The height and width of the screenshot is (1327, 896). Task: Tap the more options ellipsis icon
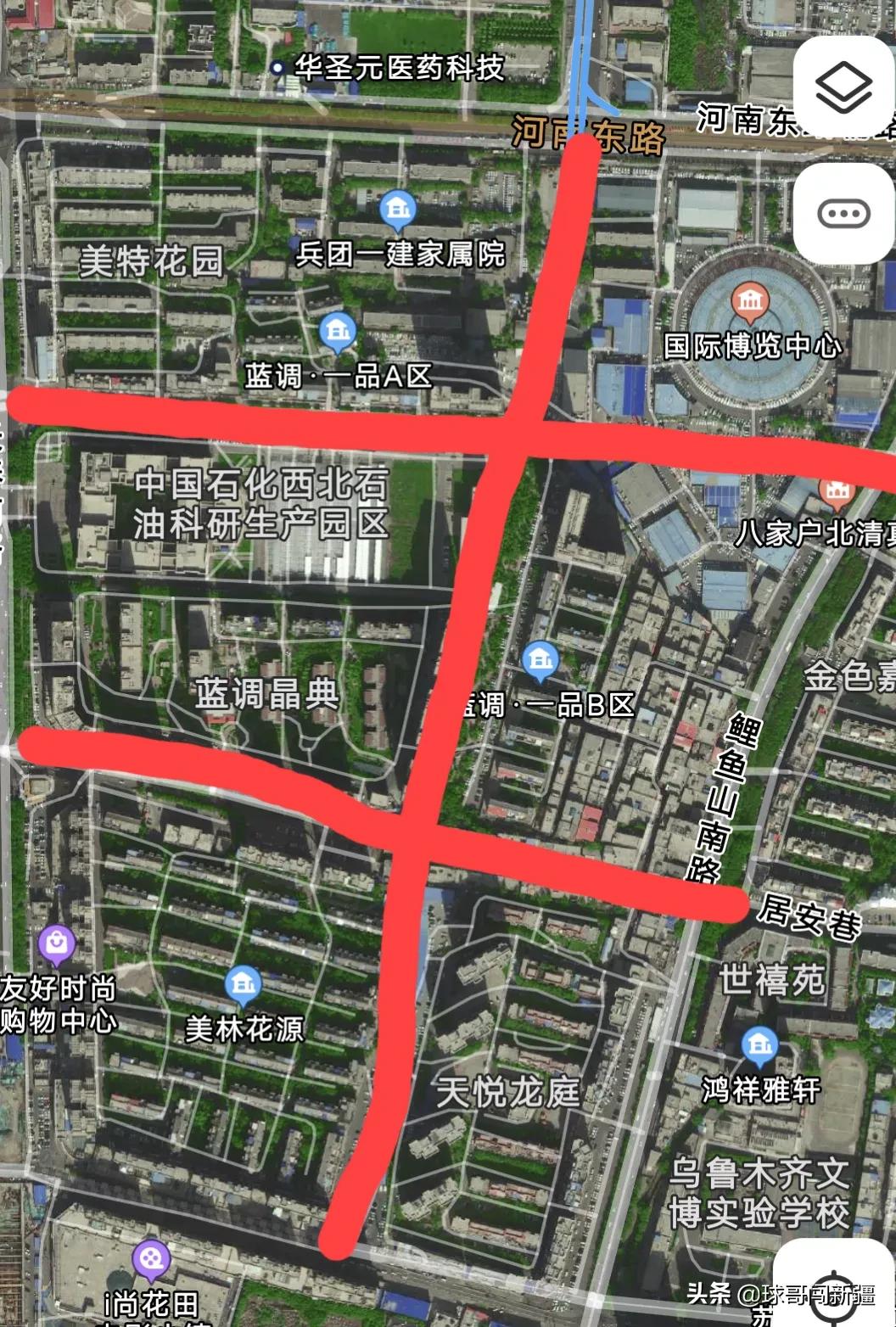[841, 214]
